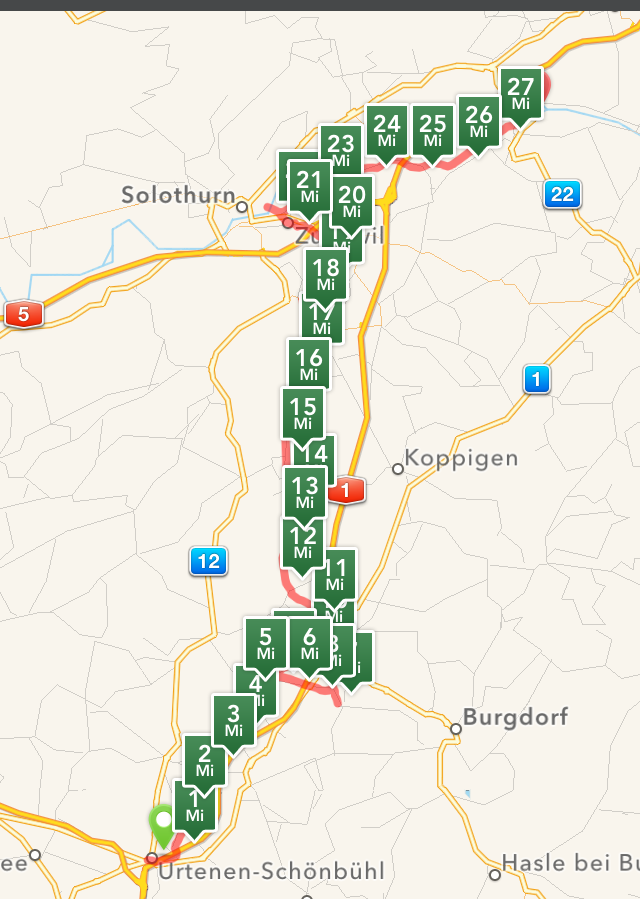This screenshot has width=640, height=899.
Task: Select the 3 Mi map pin
Action: (x=234, y=719)
